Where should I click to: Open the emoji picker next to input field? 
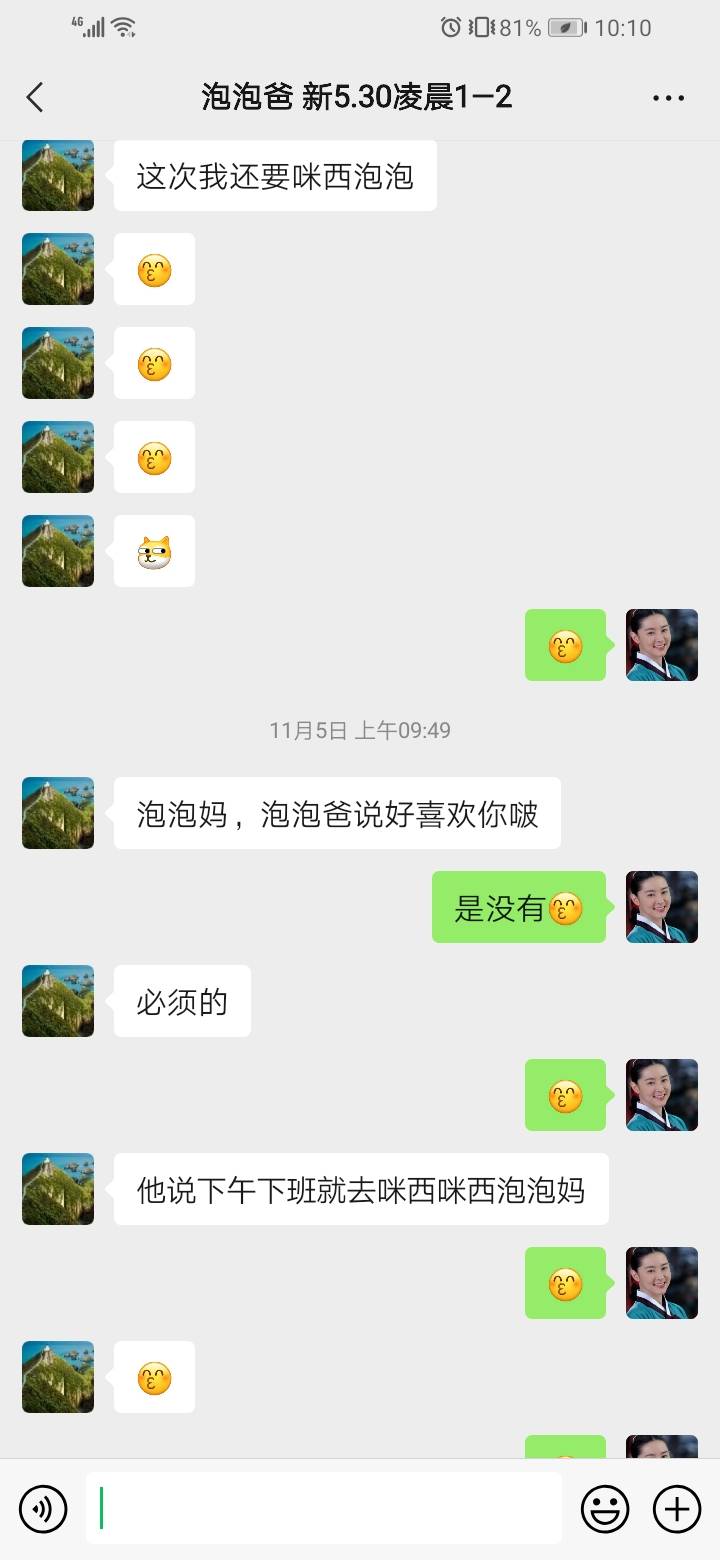tap(607, 1508)
